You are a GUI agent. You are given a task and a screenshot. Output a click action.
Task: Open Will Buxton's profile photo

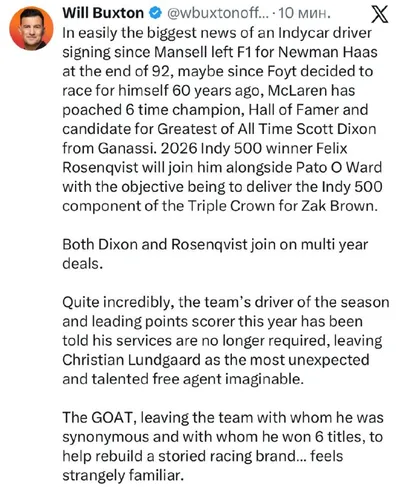pos(31,29)
